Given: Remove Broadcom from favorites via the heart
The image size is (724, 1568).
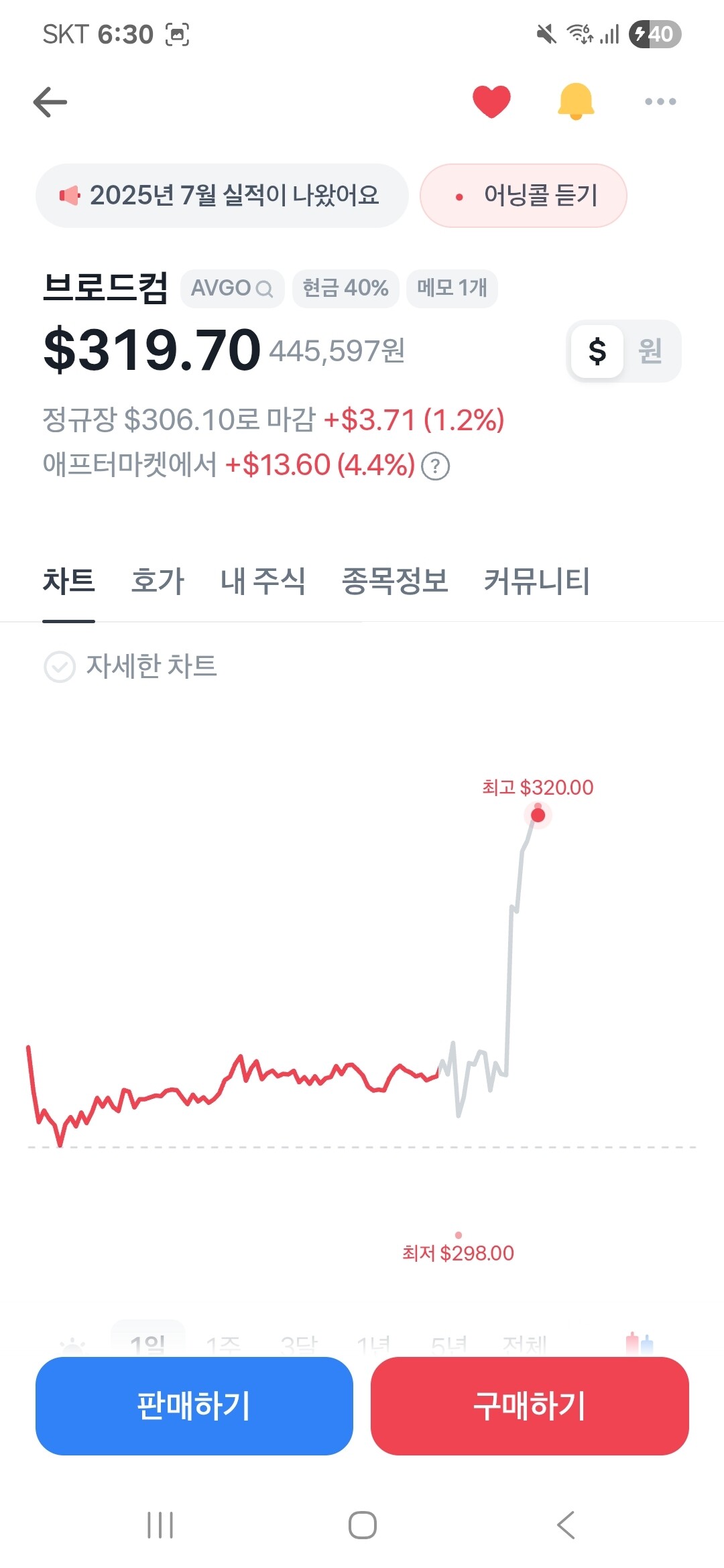Looking at the screenshot, I should [x=491, y=102].
